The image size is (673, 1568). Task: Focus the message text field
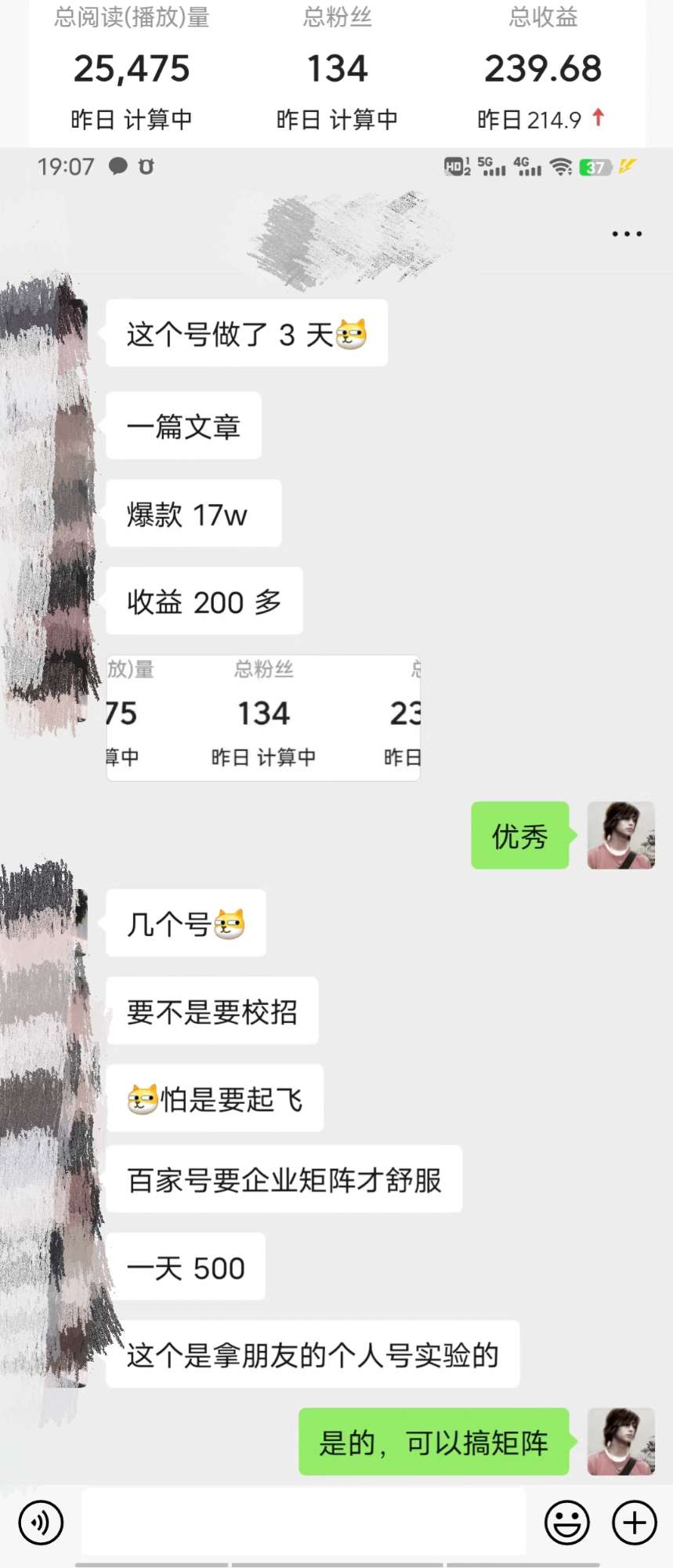303,1521
